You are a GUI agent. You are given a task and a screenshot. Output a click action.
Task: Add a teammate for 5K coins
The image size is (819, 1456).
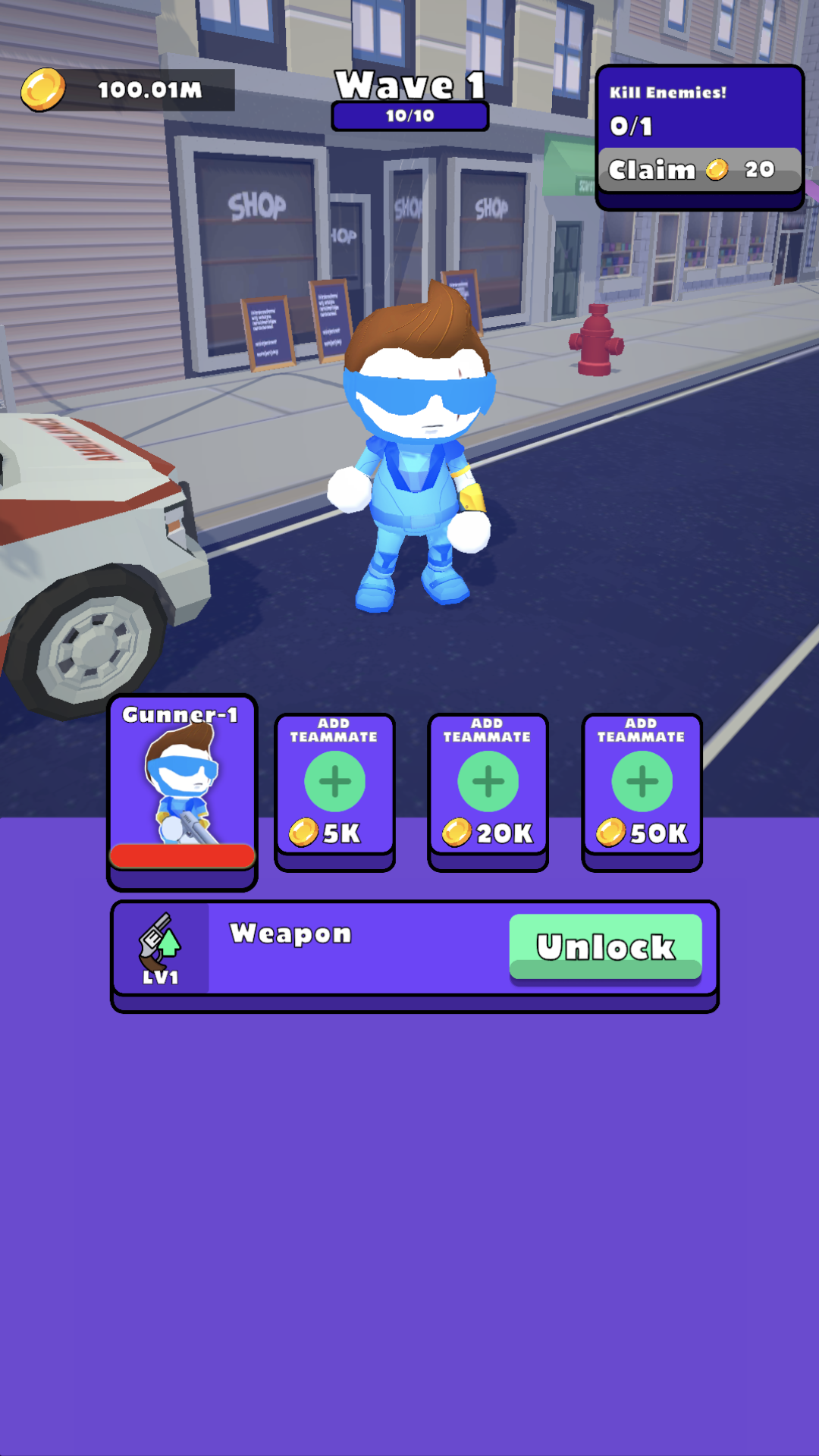pos(334,789)
